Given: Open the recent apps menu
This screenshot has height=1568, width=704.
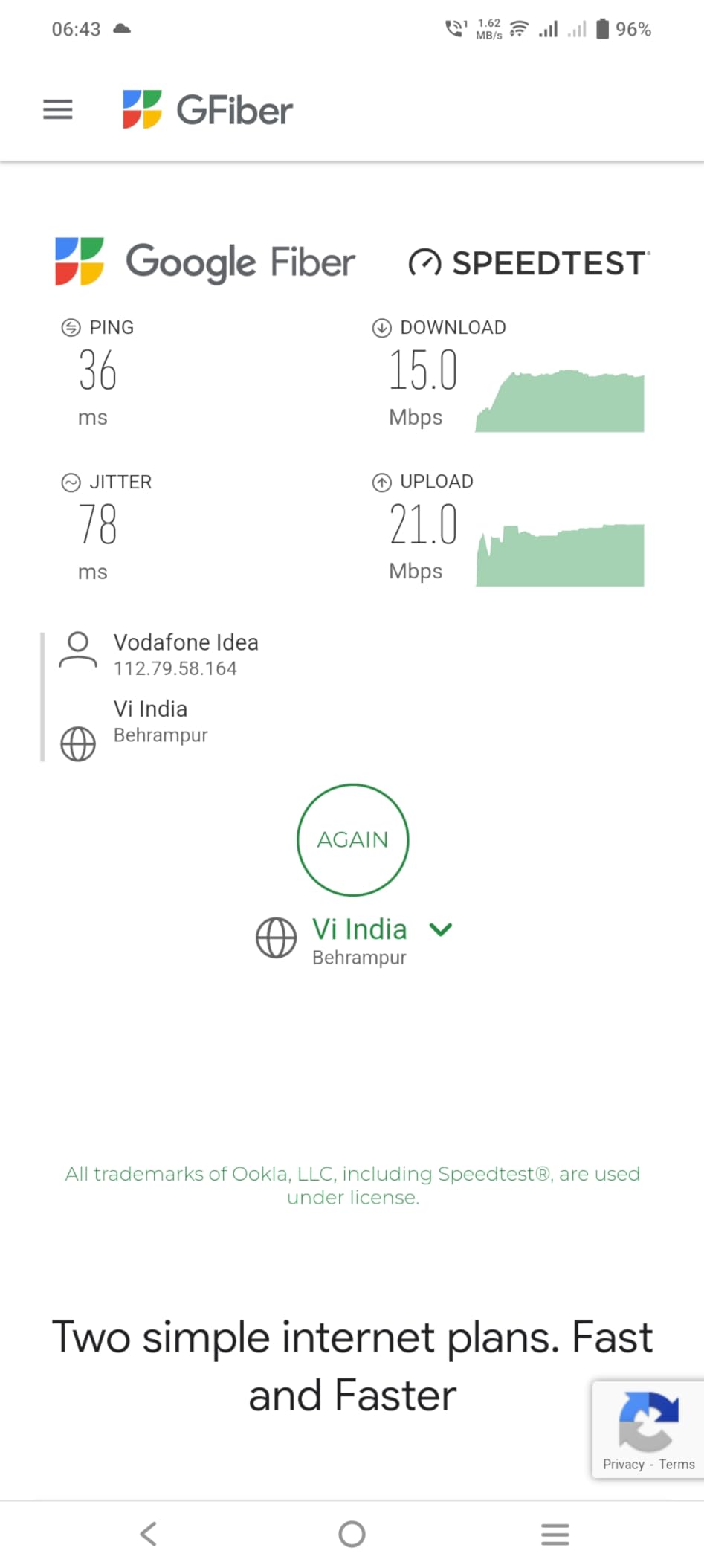Looking at the screenshot, I should pos(555,1533).
